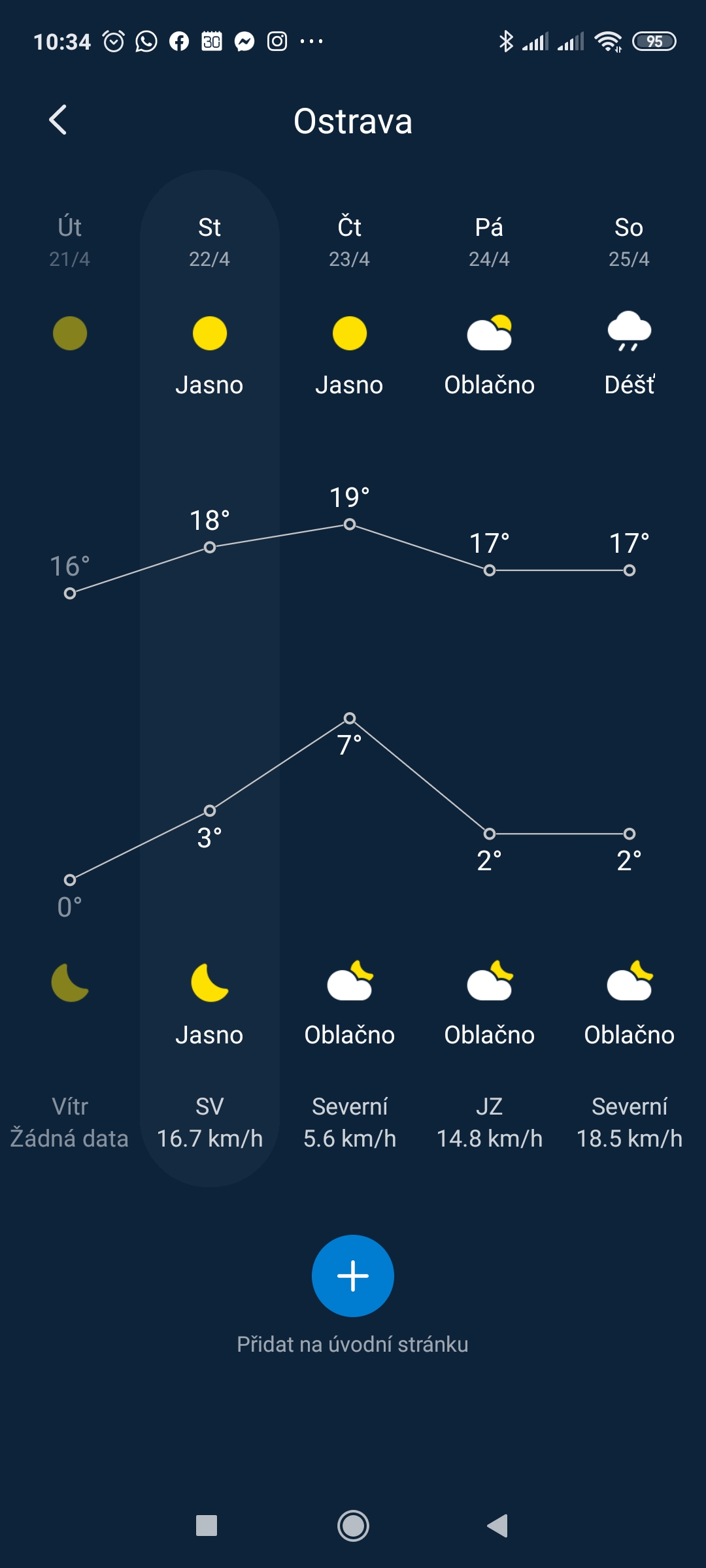The image size is (706, 1568).
Task: Go back from the Ostrava forecast
Action: click(x=58, y=120)
